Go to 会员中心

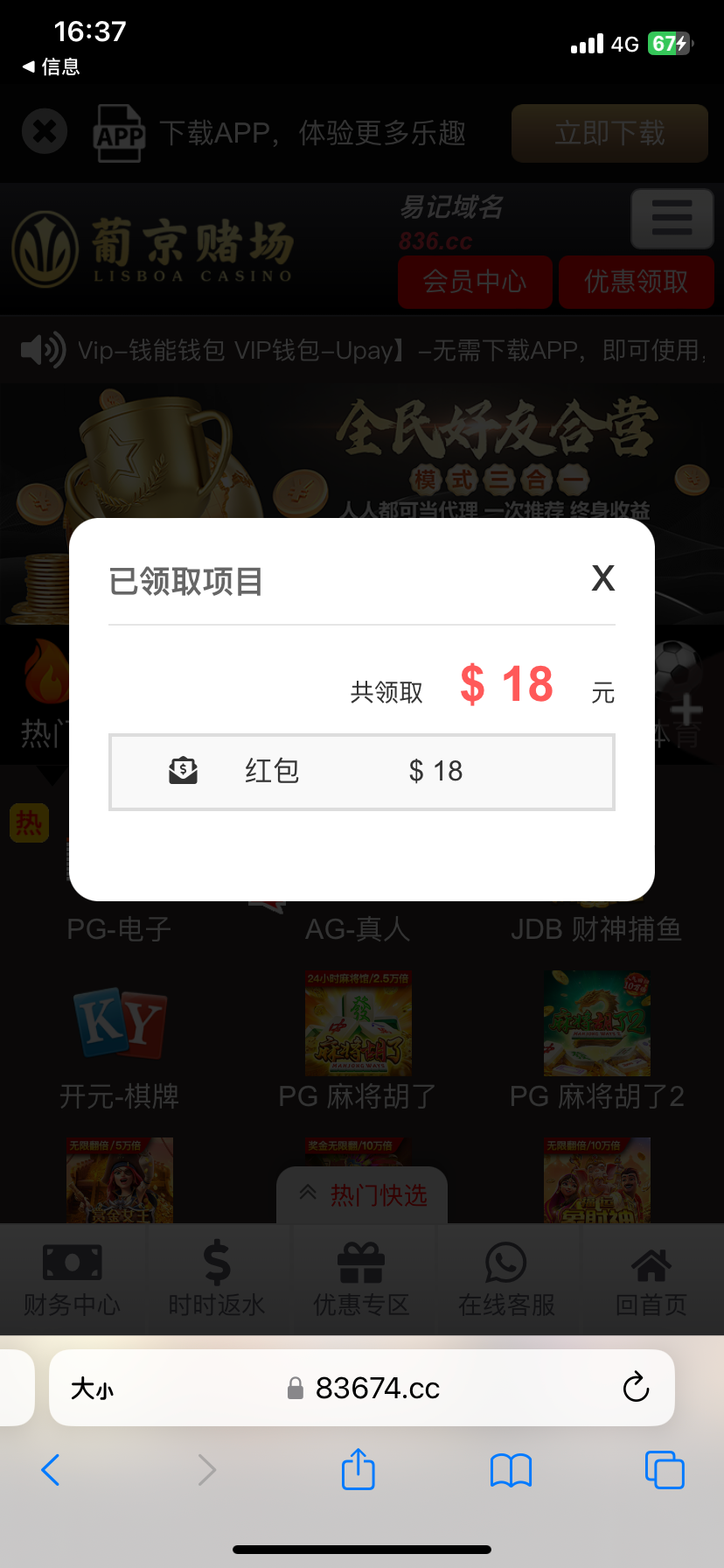click(x=475, y=282)
